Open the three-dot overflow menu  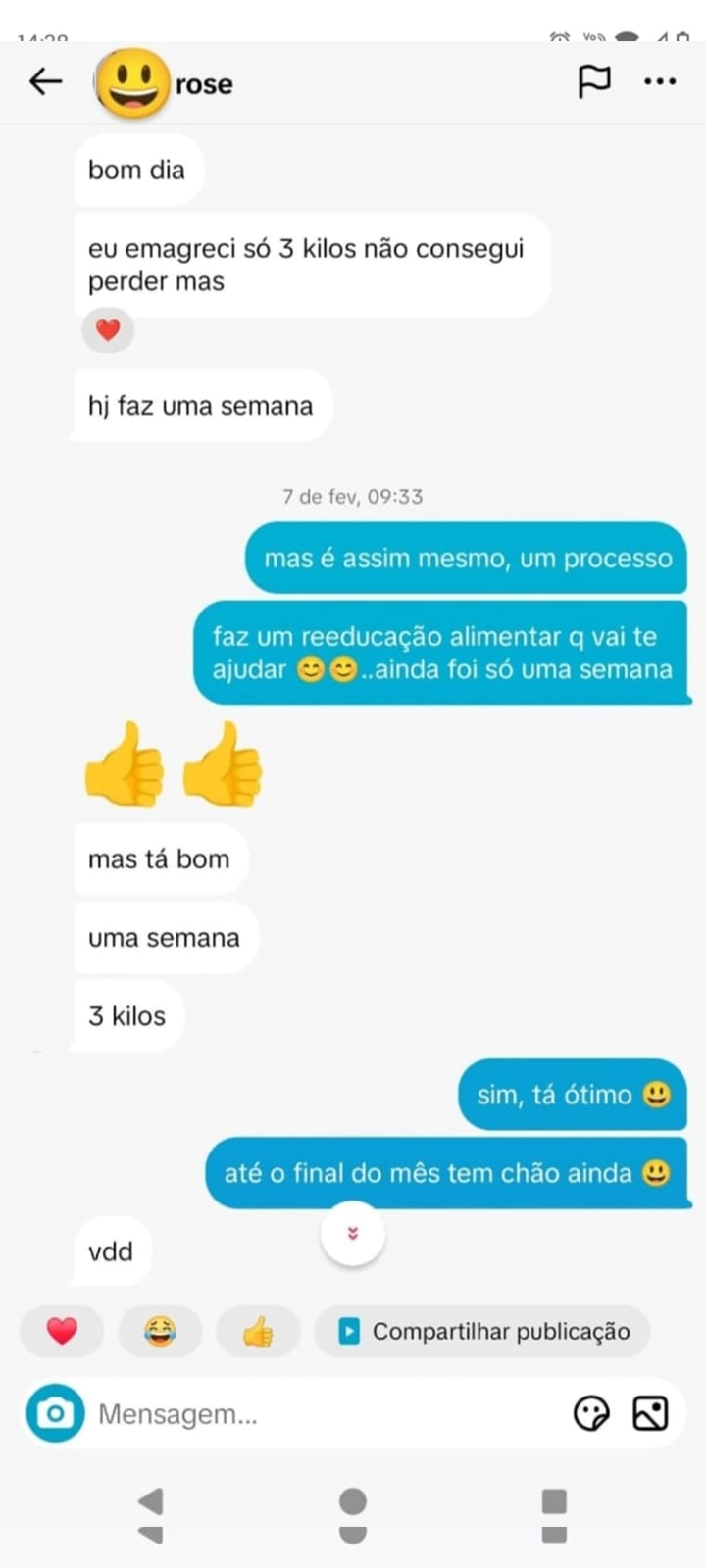[660, 81]
